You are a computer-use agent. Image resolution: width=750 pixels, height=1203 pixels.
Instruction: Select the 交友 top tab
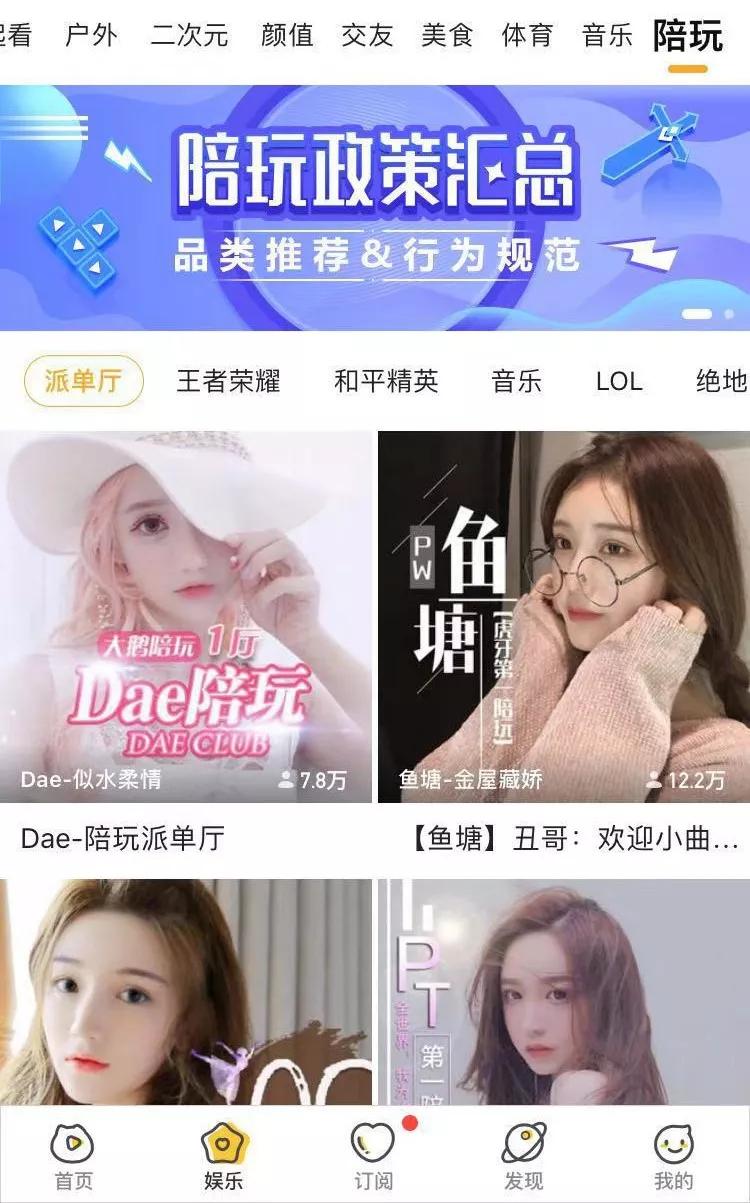[367, 36]
